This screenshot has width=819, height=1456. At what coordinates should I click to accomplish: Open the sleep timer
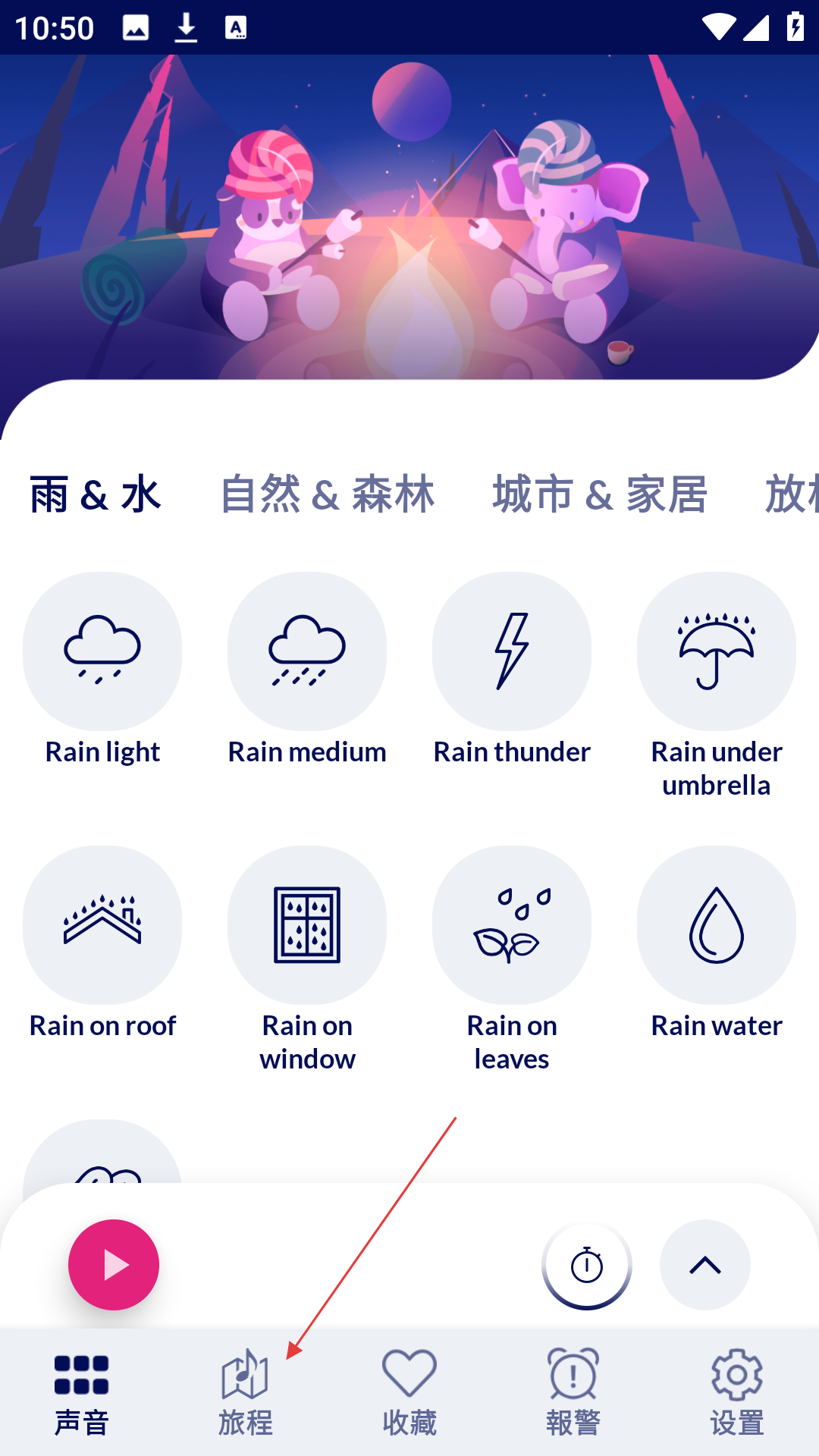586,1265
